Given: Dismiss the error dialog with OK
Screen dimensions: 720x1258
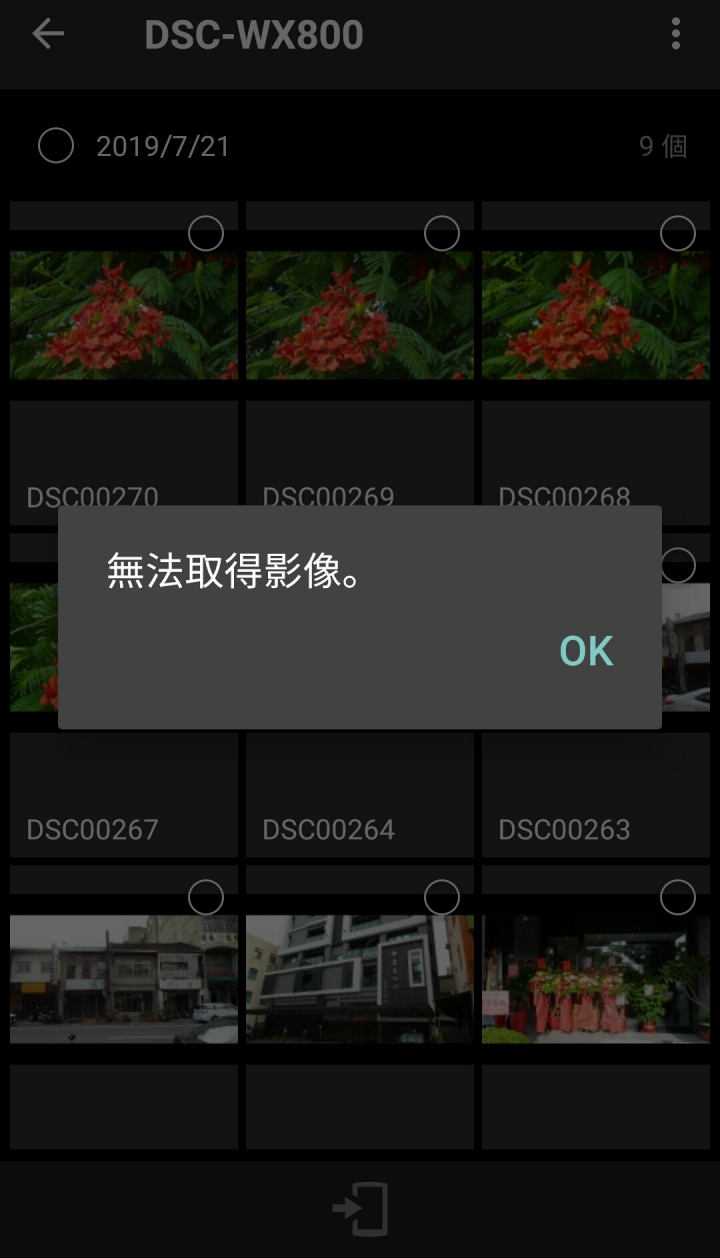Looking at the screenshot, I should [586, 651].
